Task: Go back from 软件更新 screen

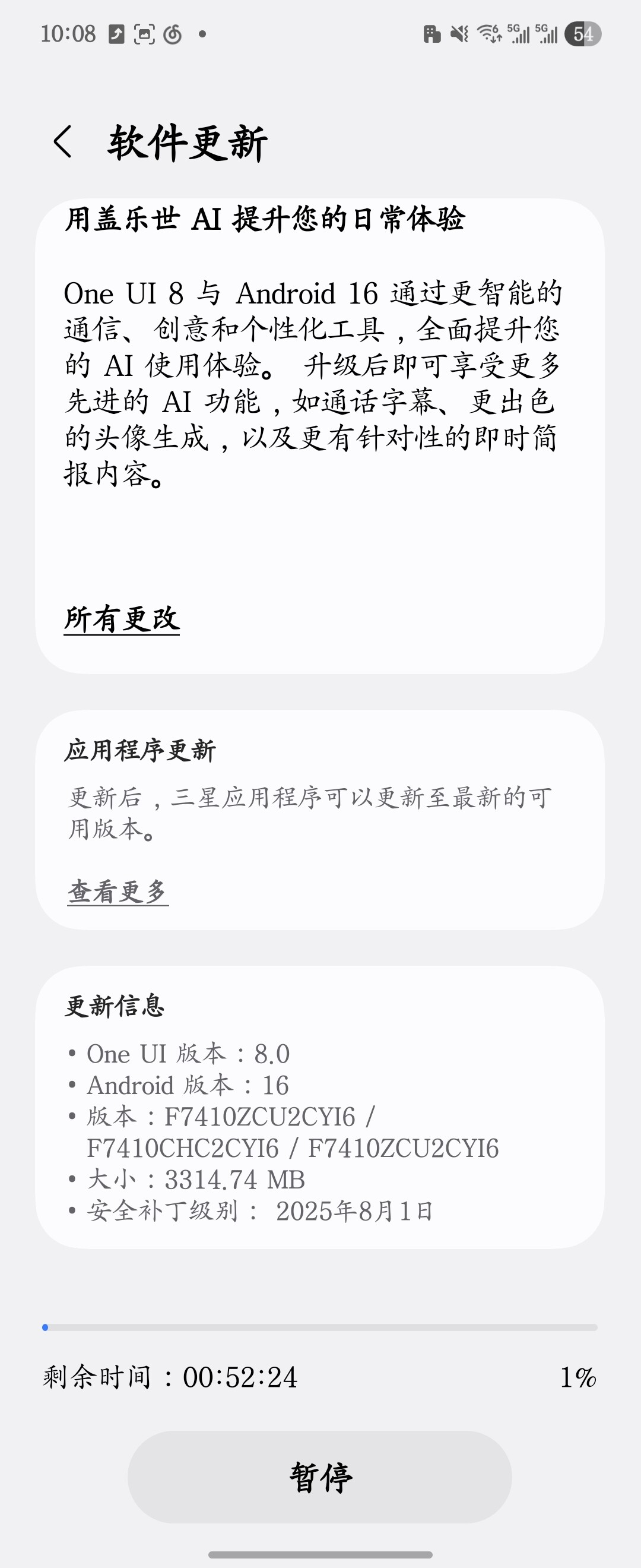Action: coord(63,143)
